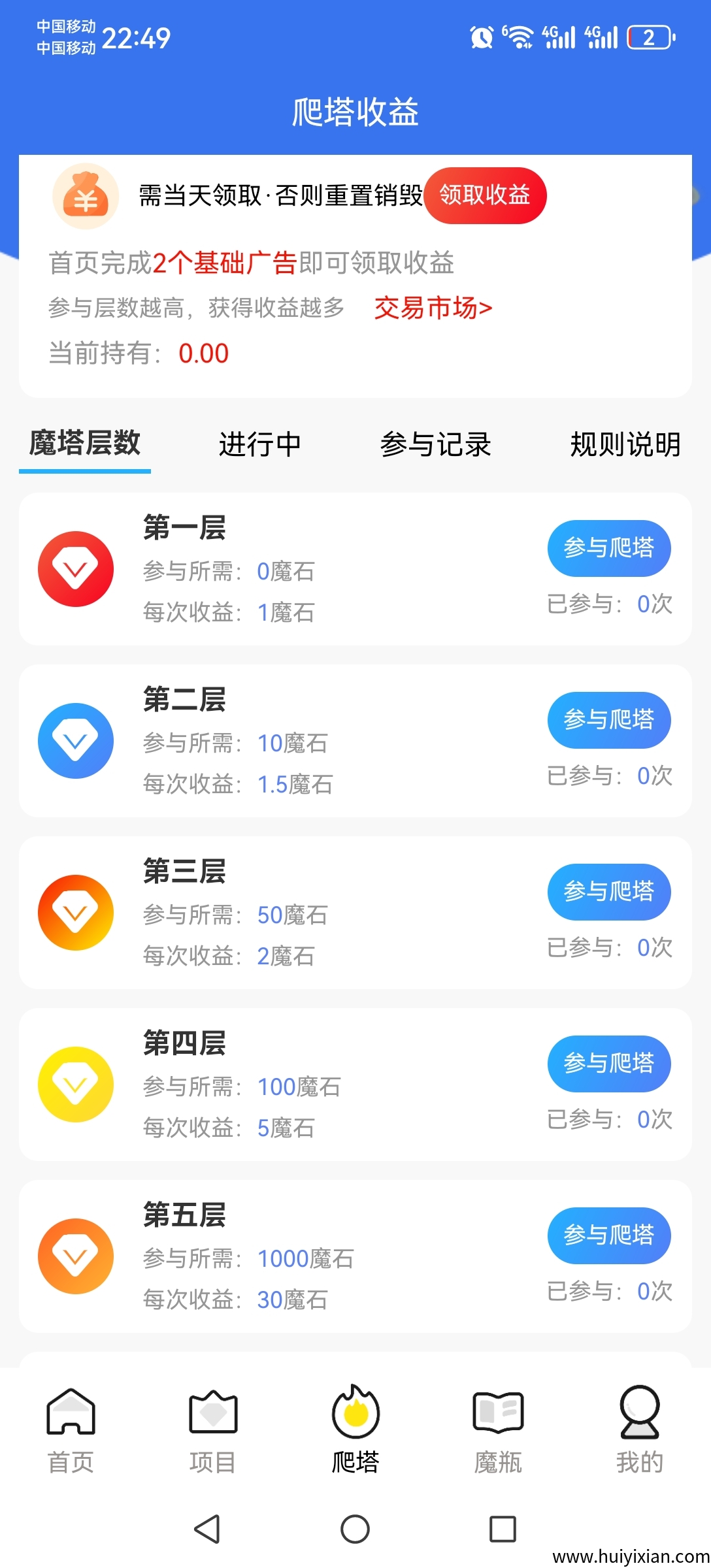Image resolution: width=711 pixels, height=1568 pixels.
Task: Join 第一层 with 参与爬塔
Action: (608, 548)
